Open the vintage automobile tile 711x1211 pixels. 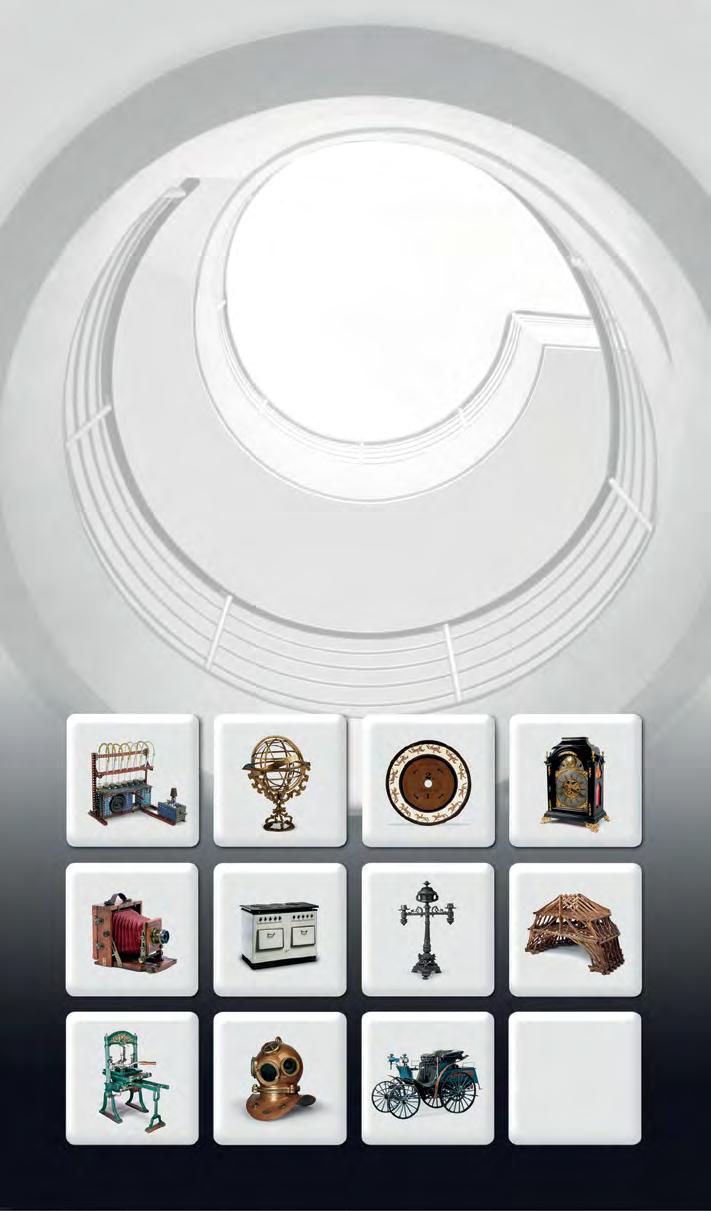(428, 1078)
